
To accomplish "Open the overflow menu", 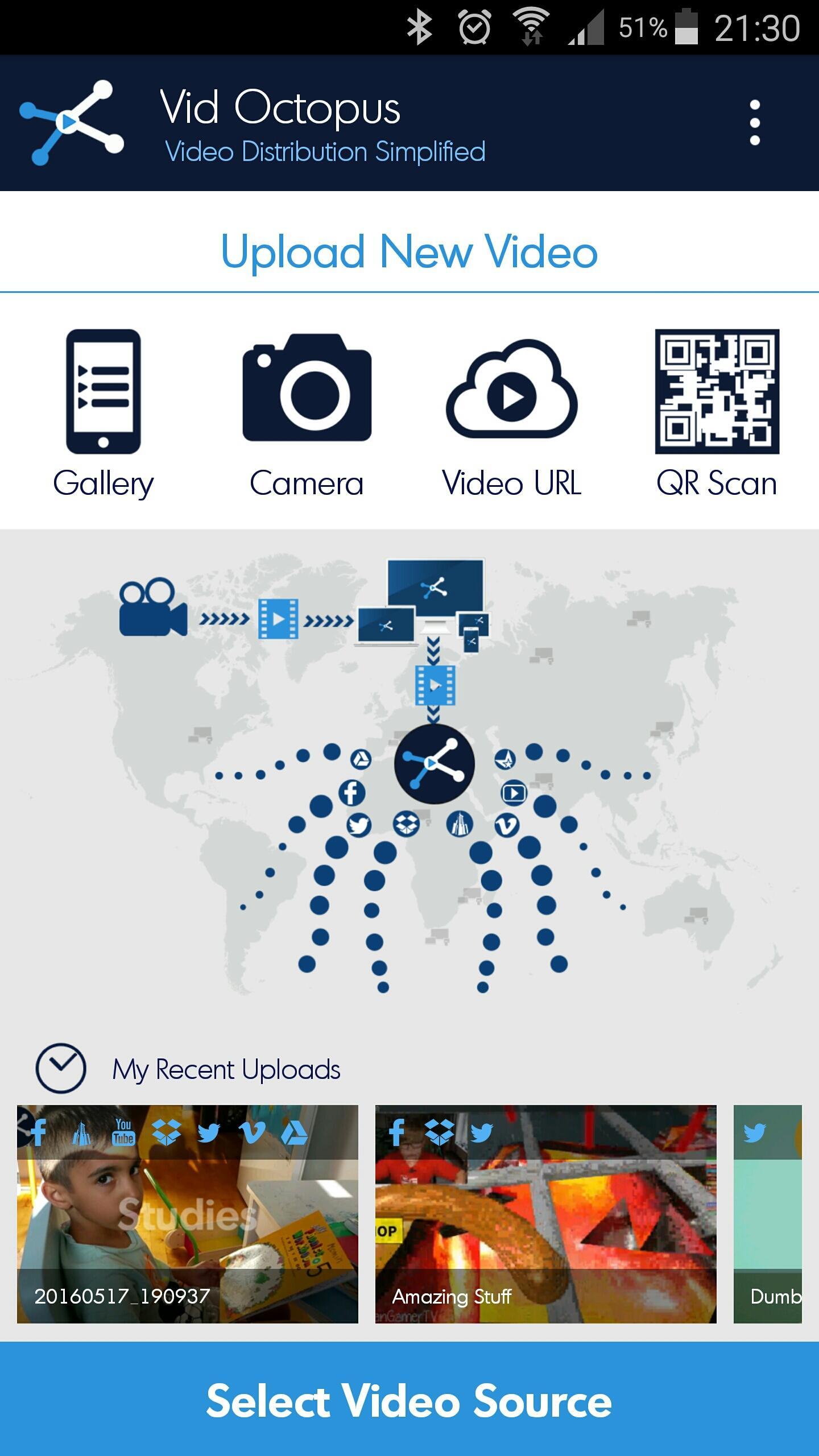I will 754,122.
